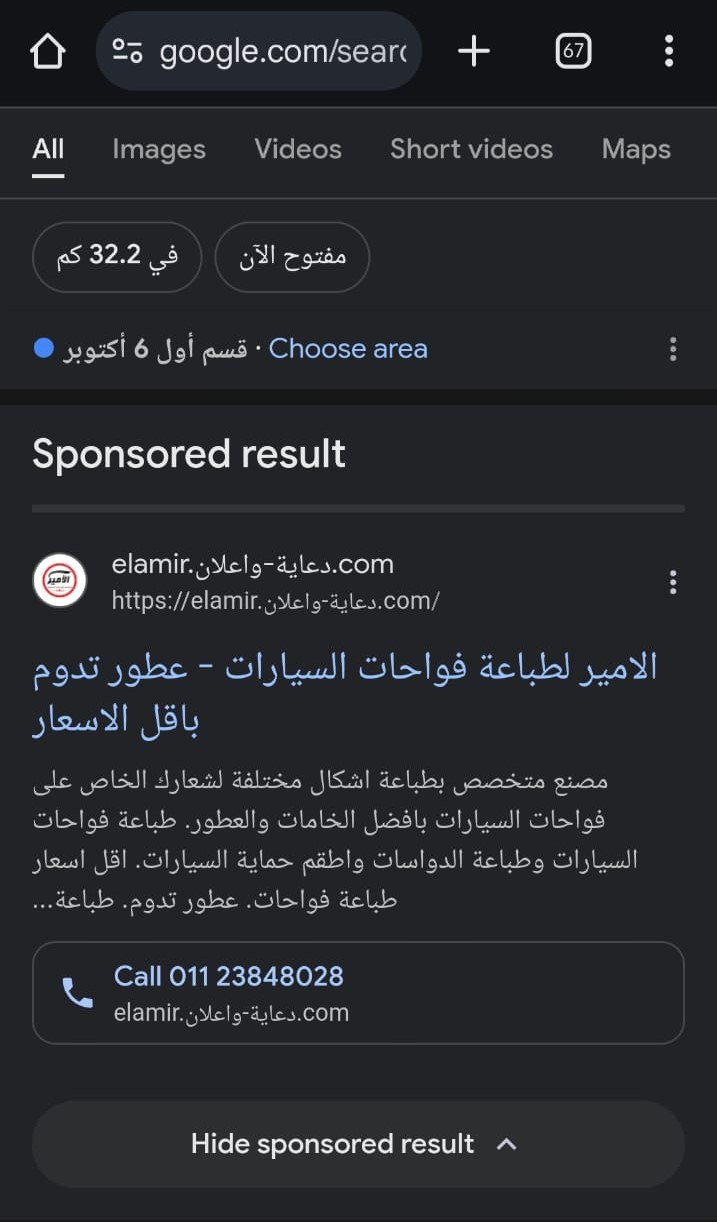Tap the google.com address bar

(258, 51)
